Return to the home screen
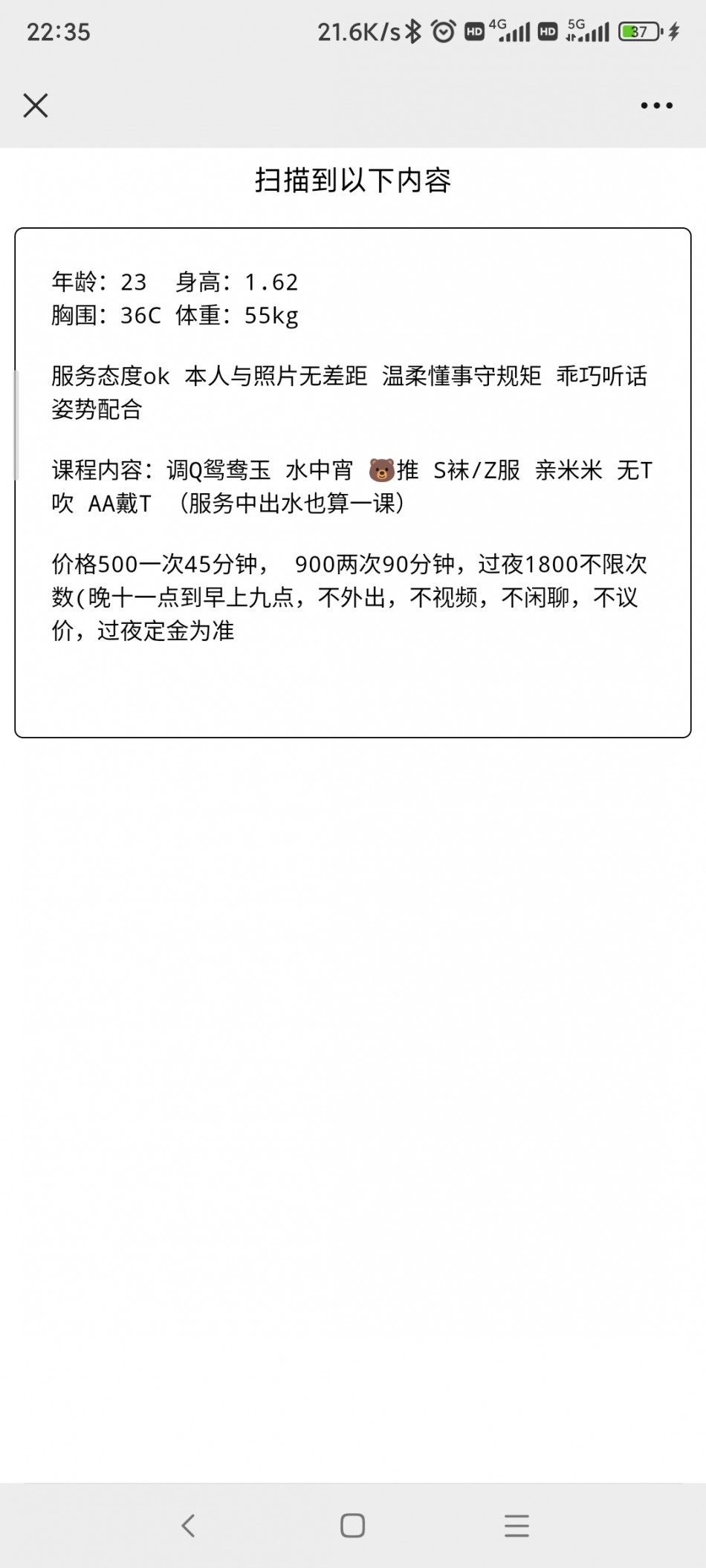Image resolution: width=706 pixels, height=1568 pixels. tap(353, 1526)
